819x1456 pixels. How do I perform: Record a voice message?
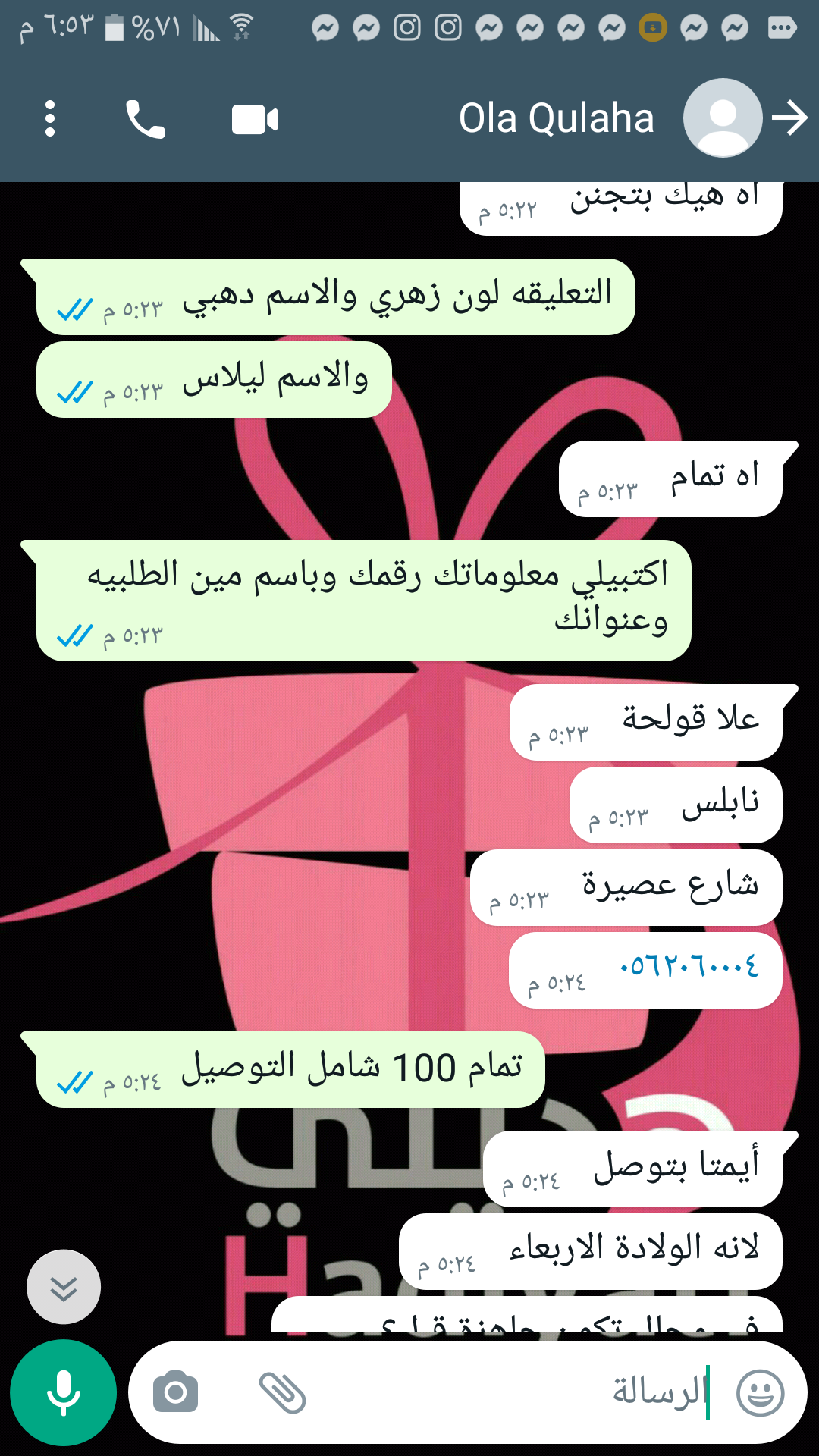click(x=63, y=1392)
